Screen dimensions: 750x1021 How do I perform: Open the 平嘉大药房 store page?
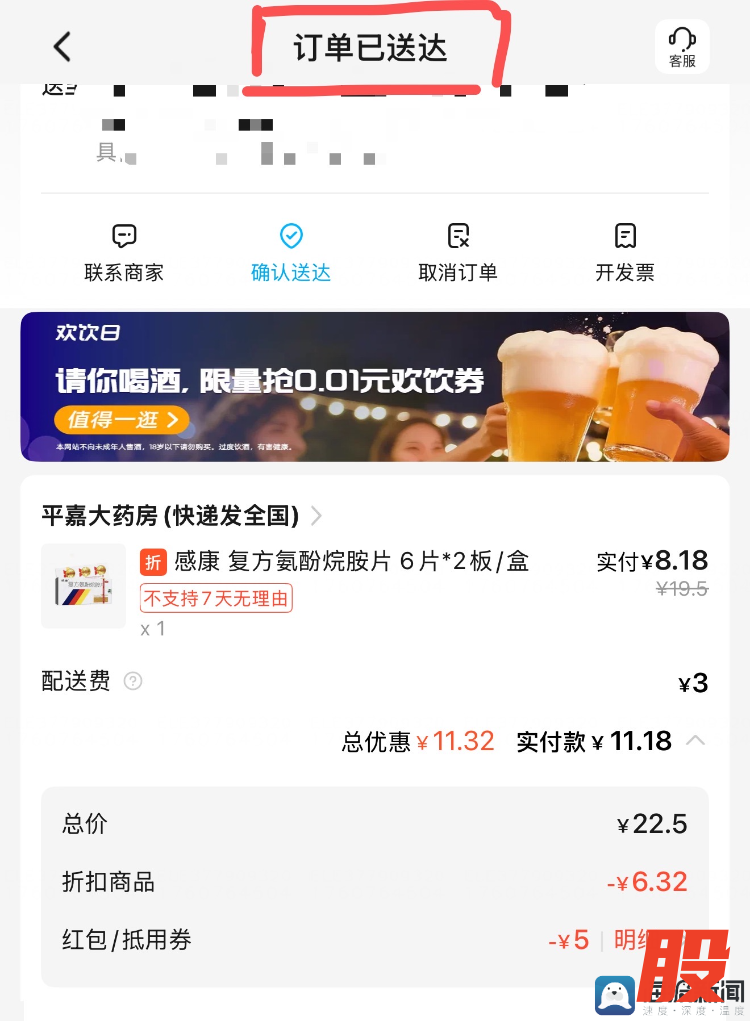click(x=180, y=516)
